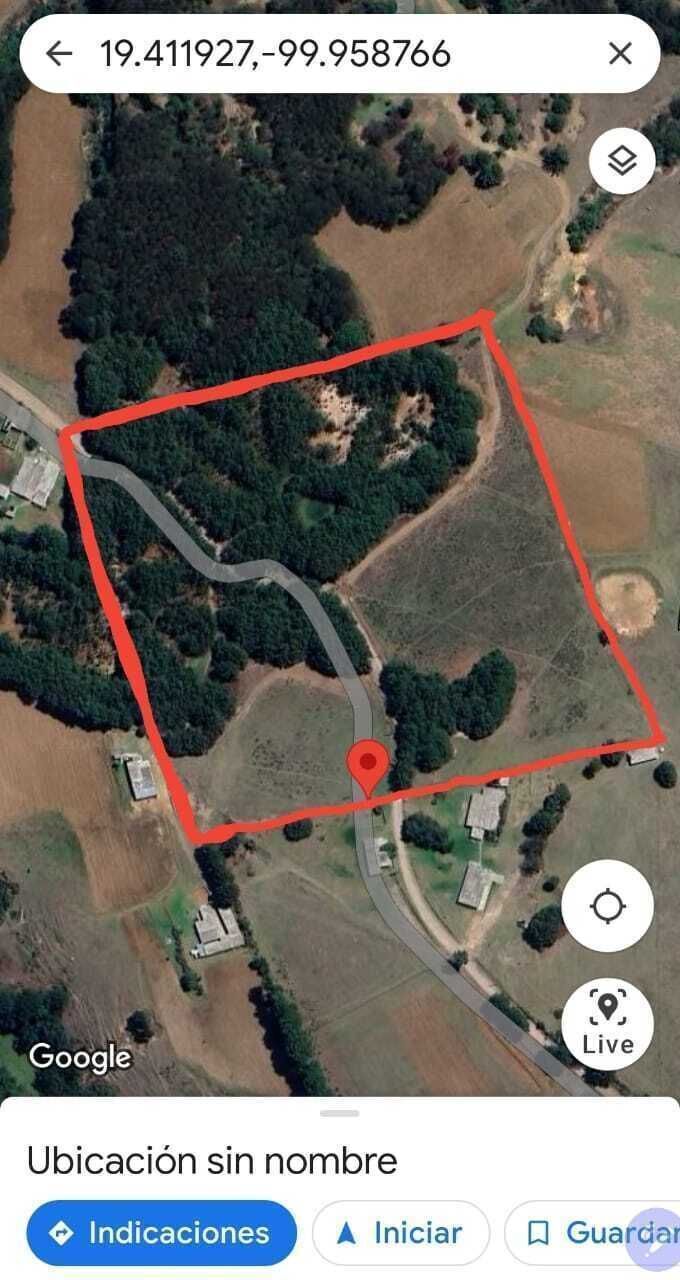Launch Live View
Viewport: 680px width, 1280px height.
click(608, 1024)
